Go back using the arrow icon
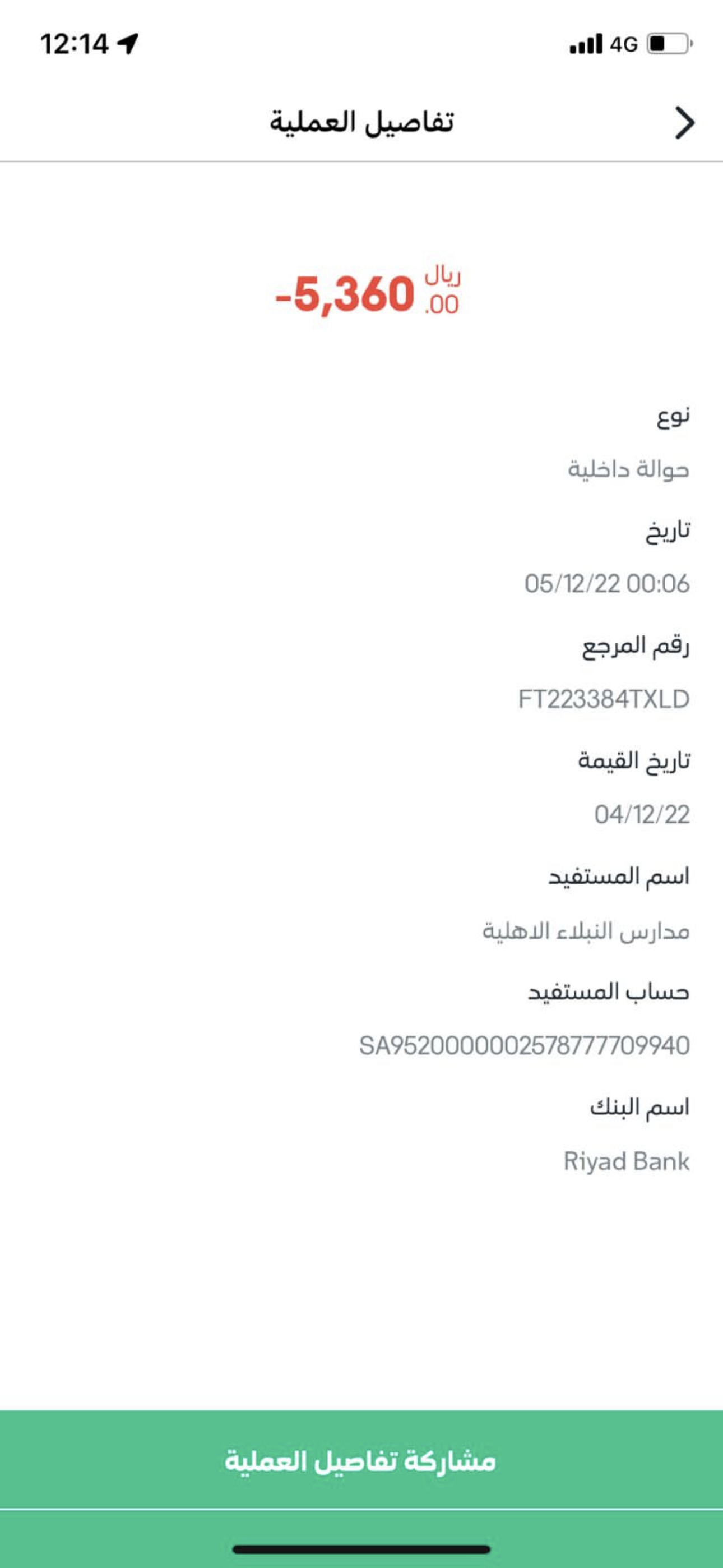The height and width of the screenshot is (1568, 723). [x=685, y=123]
